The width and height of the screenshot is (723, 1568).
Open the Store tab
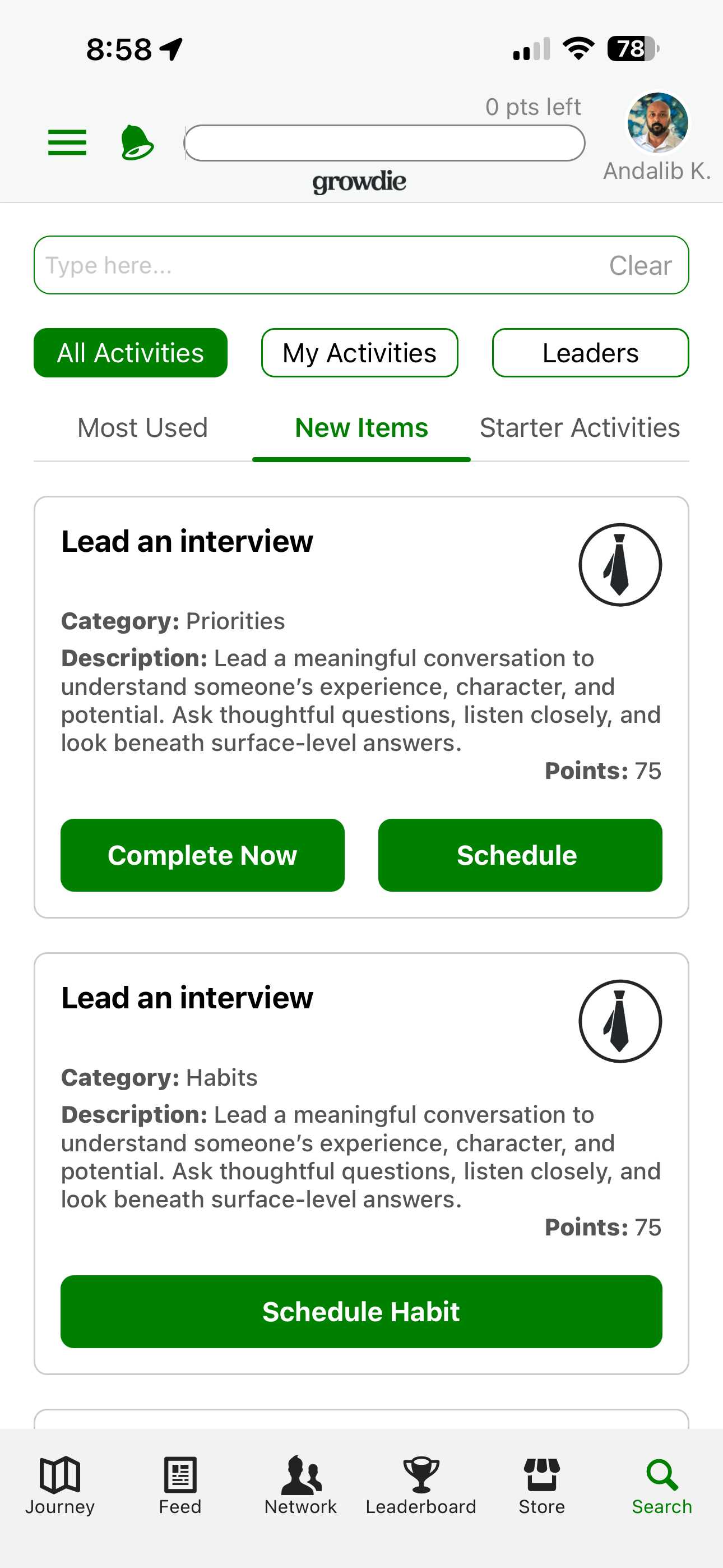[x=541, y=1485]
